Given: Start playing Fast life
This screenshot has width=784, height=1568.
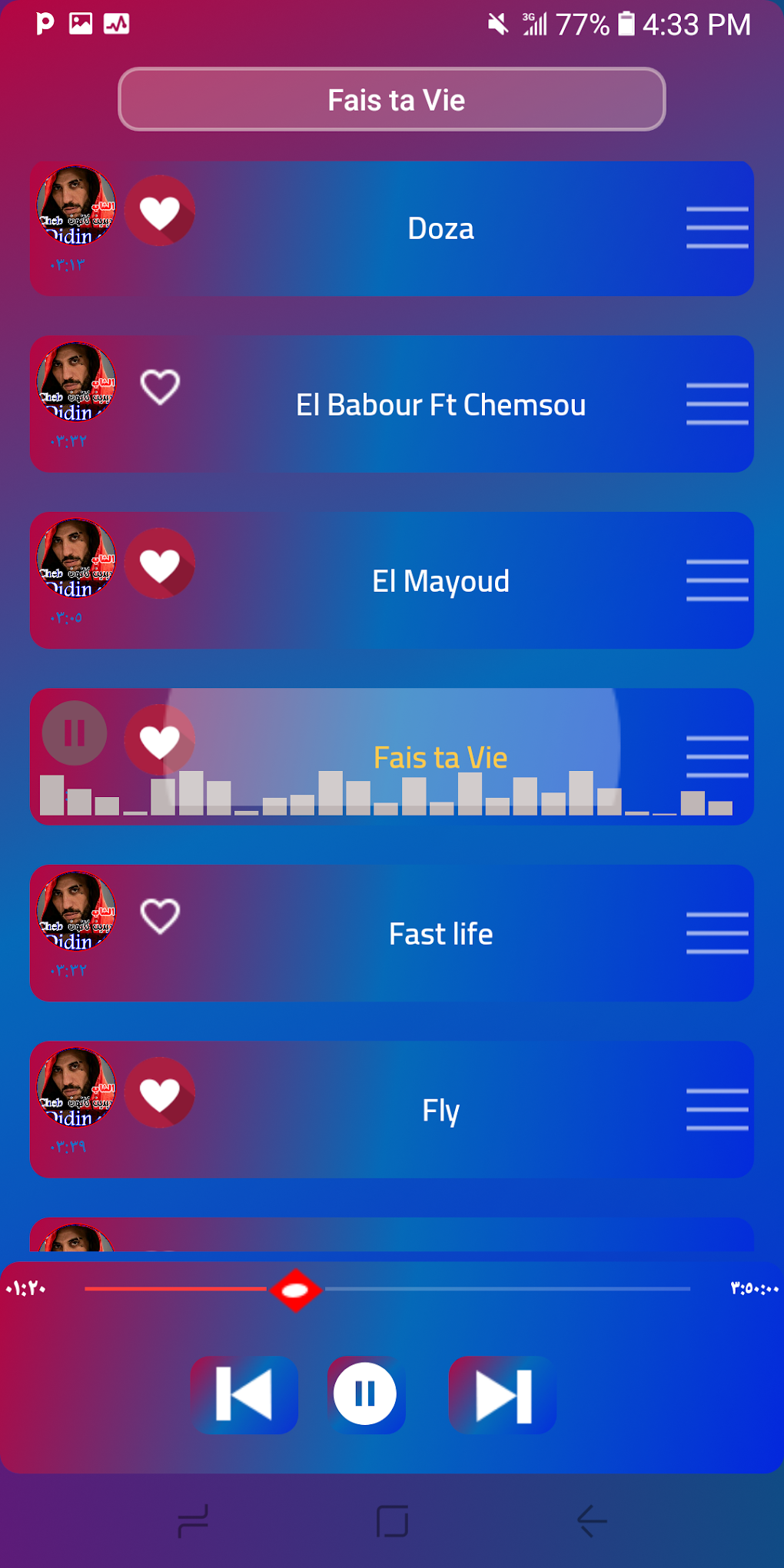Looking at the screenshot, I should (x=440, y=935).
